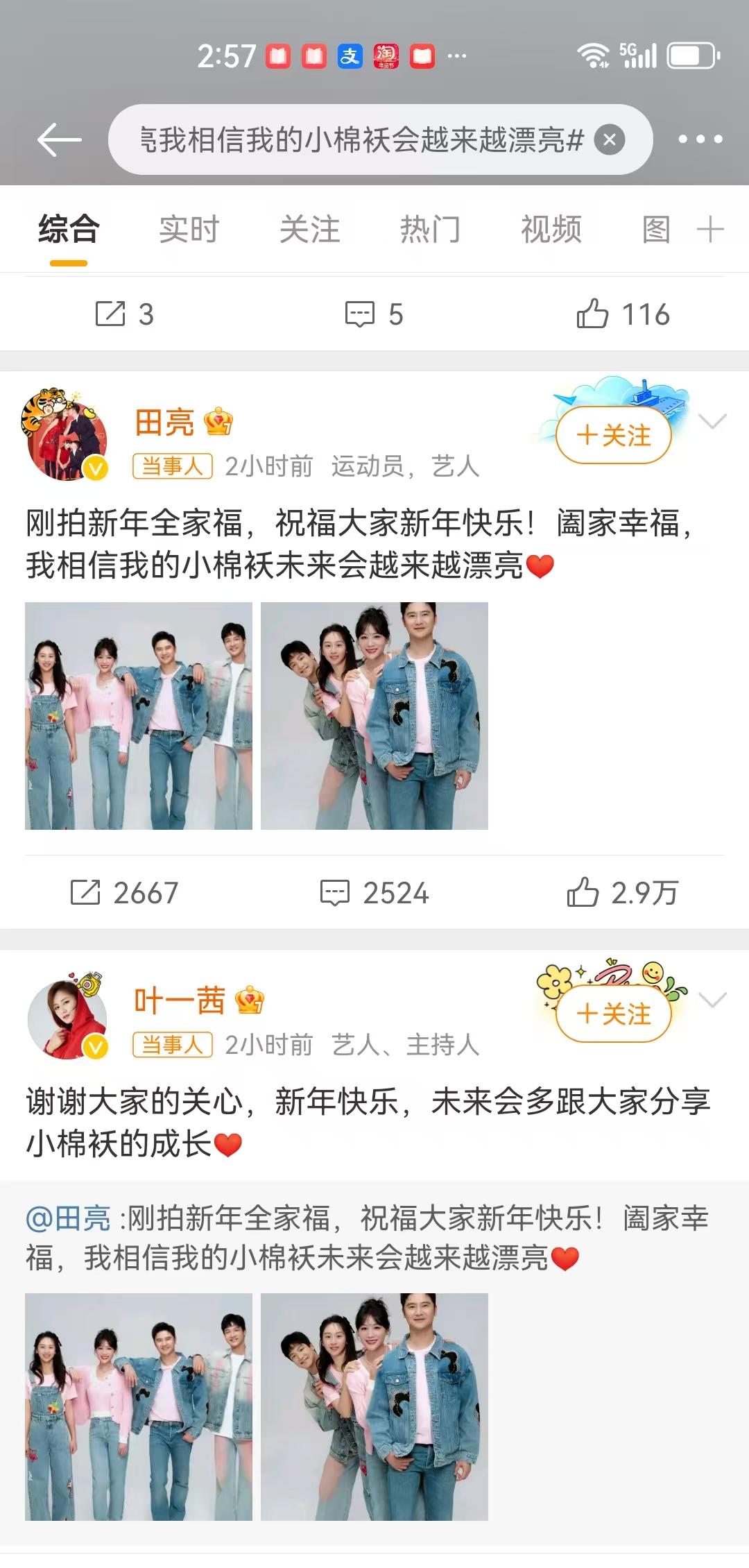This screenshot has height=1568, width=749.
Task: Tap the @田亮 mention link
Action: [68, 1218]
